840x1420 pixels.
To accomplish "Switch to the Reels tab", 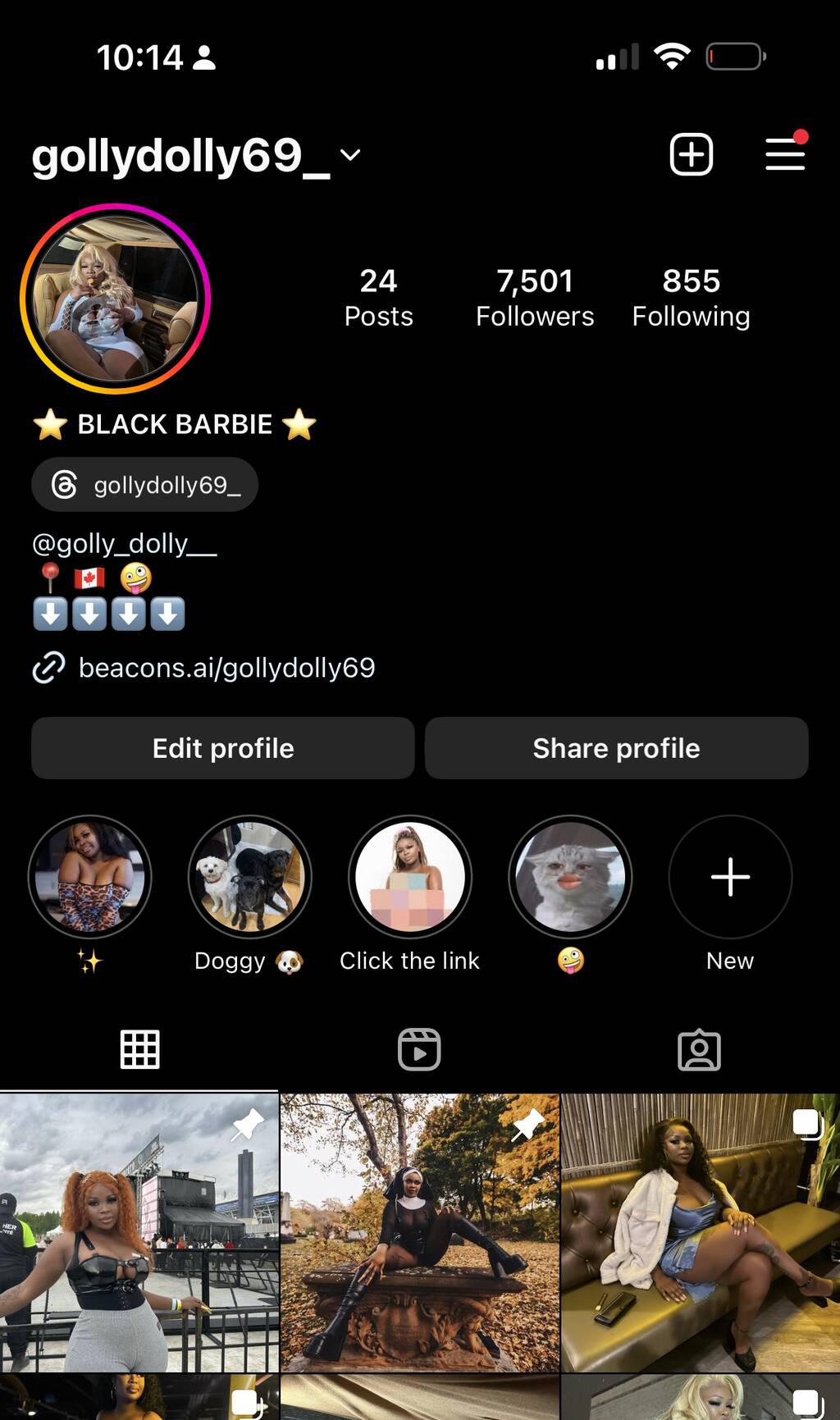I will [x=419, y=1049].
